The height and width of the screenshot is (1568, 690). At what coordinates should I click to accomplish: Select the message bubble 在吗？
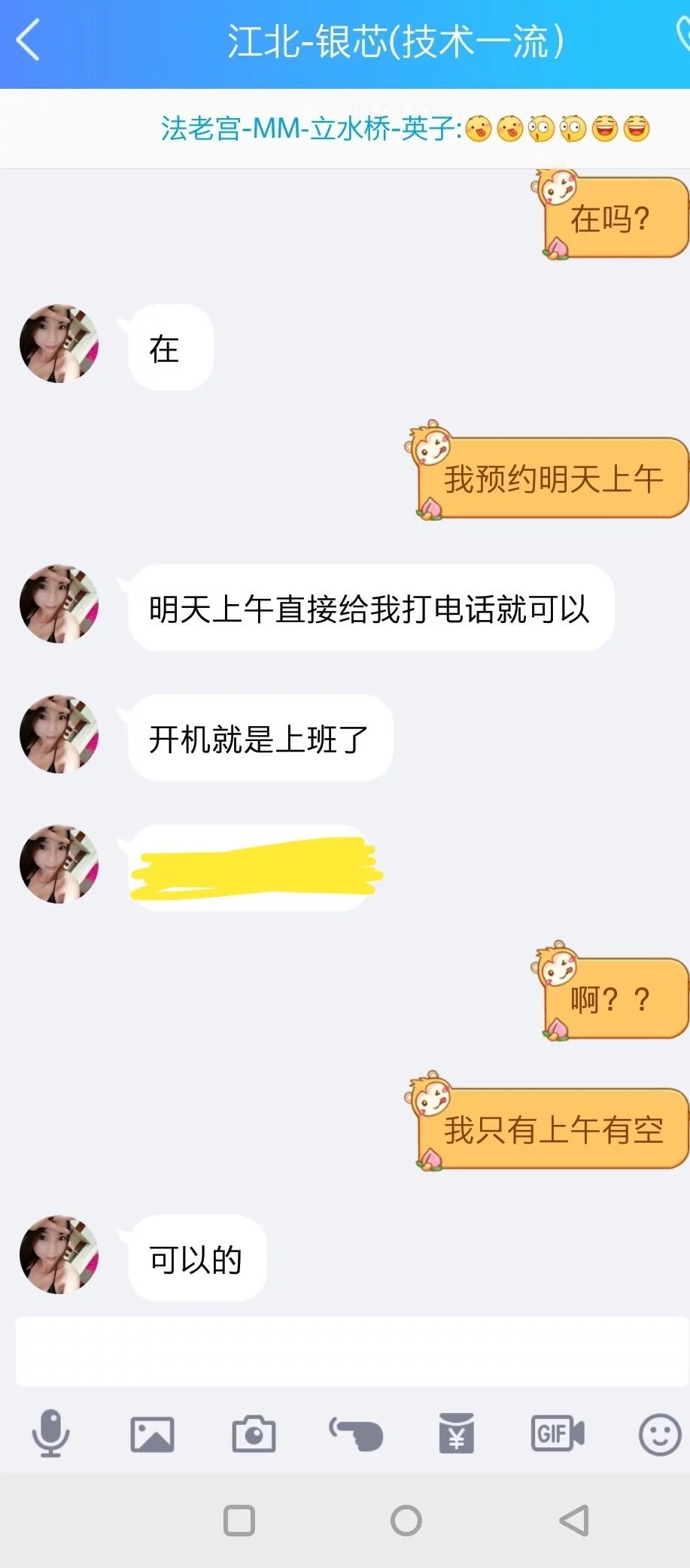[613, 218]
